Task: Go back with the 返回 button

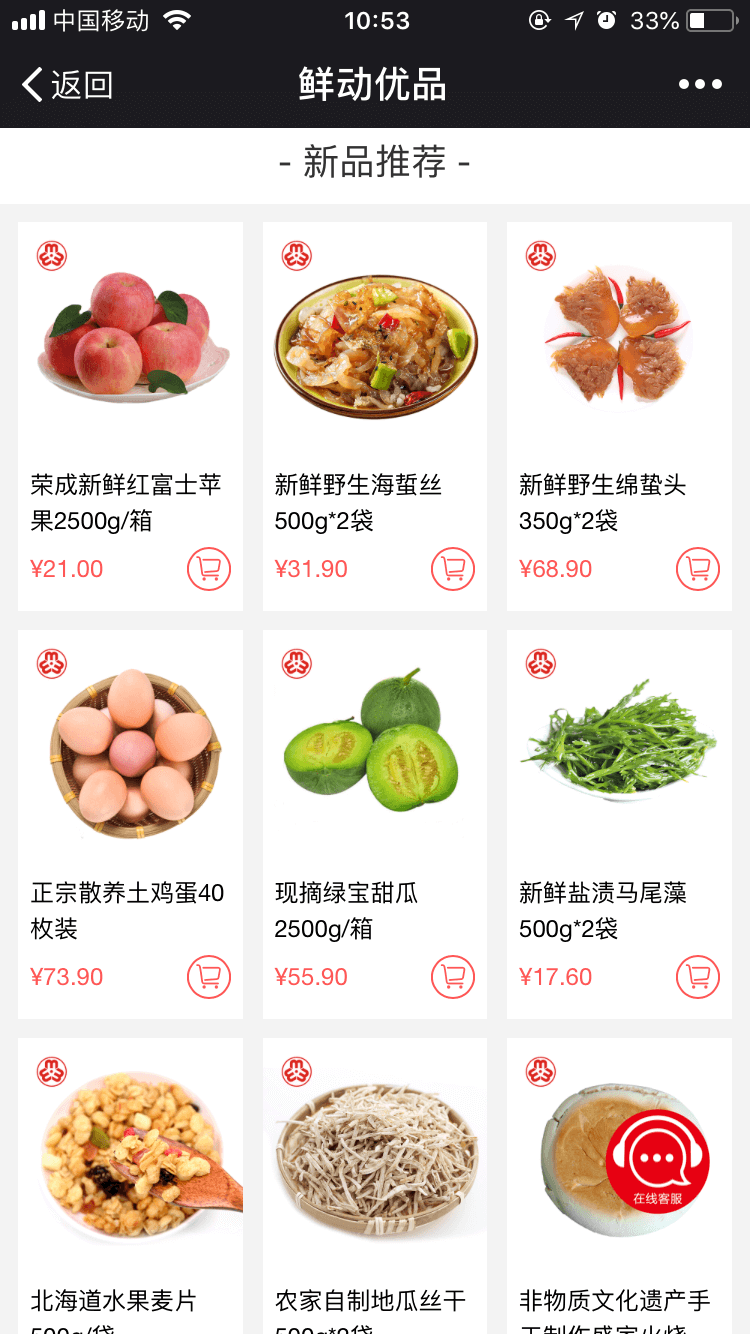Action: click(68, 85)
